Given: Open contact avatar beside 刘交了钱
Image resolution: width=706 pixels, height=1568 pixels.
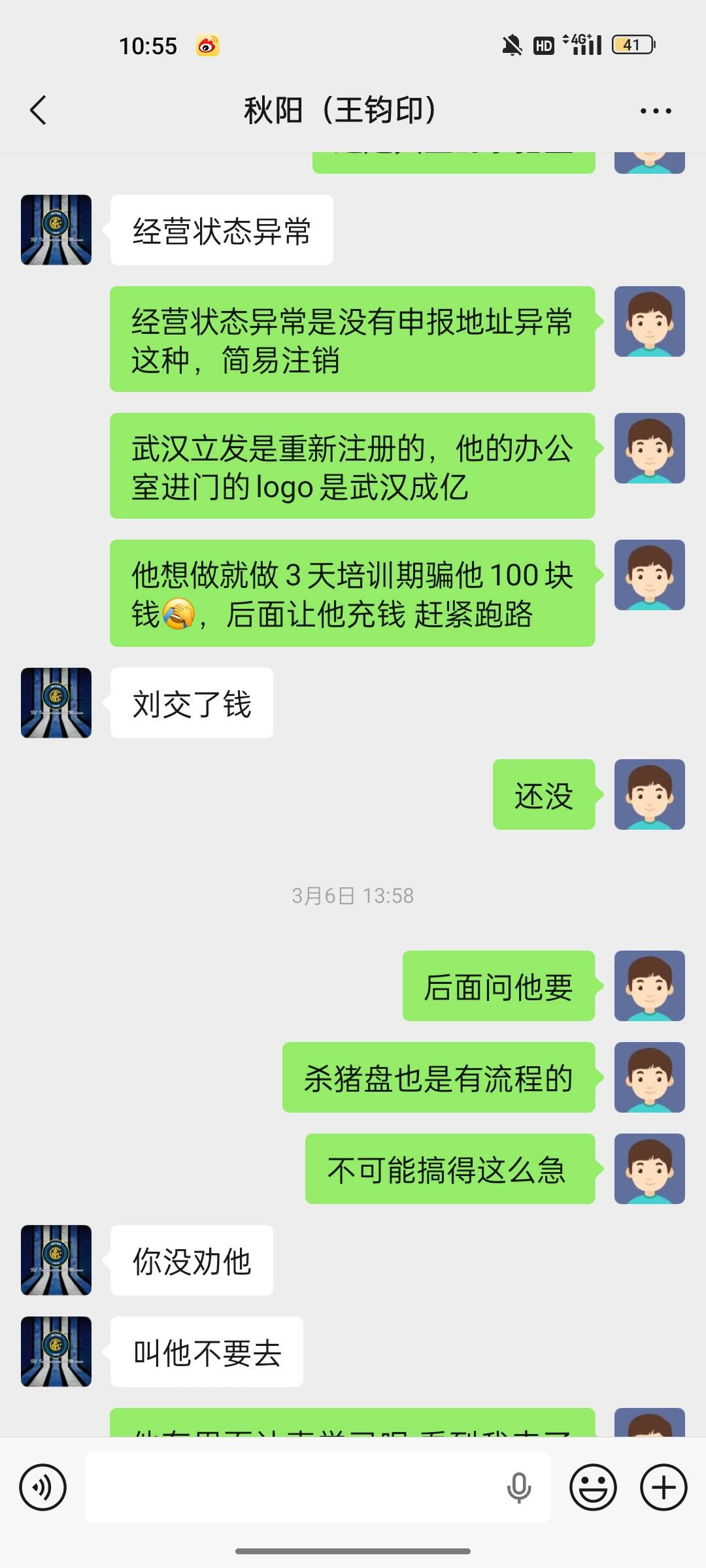Looking at the screenshot, I should coord(56,703).
